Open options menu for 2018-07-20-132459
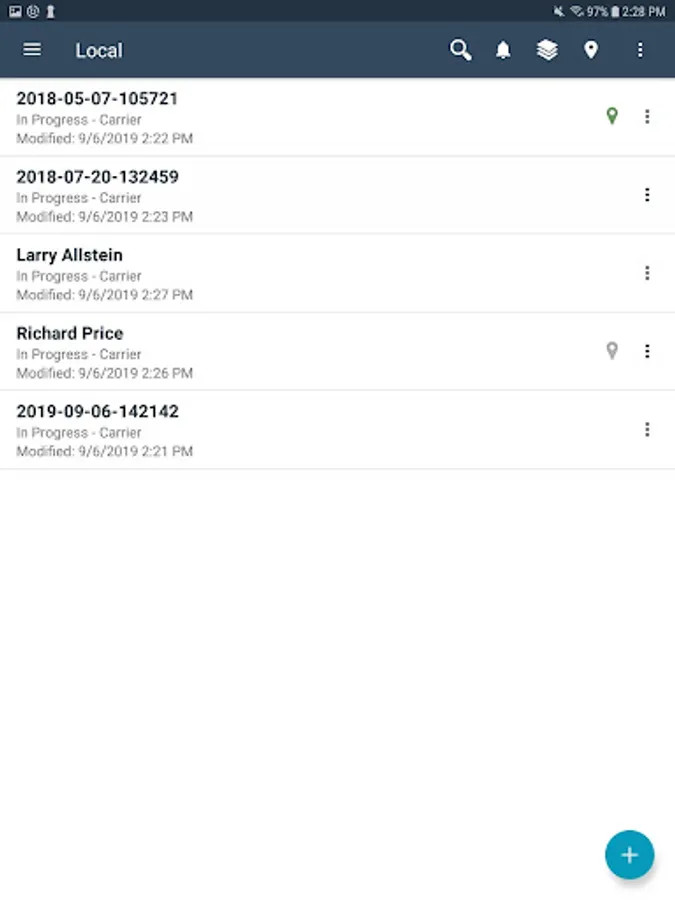The image size is (675, 900). [x=647, y=195]
